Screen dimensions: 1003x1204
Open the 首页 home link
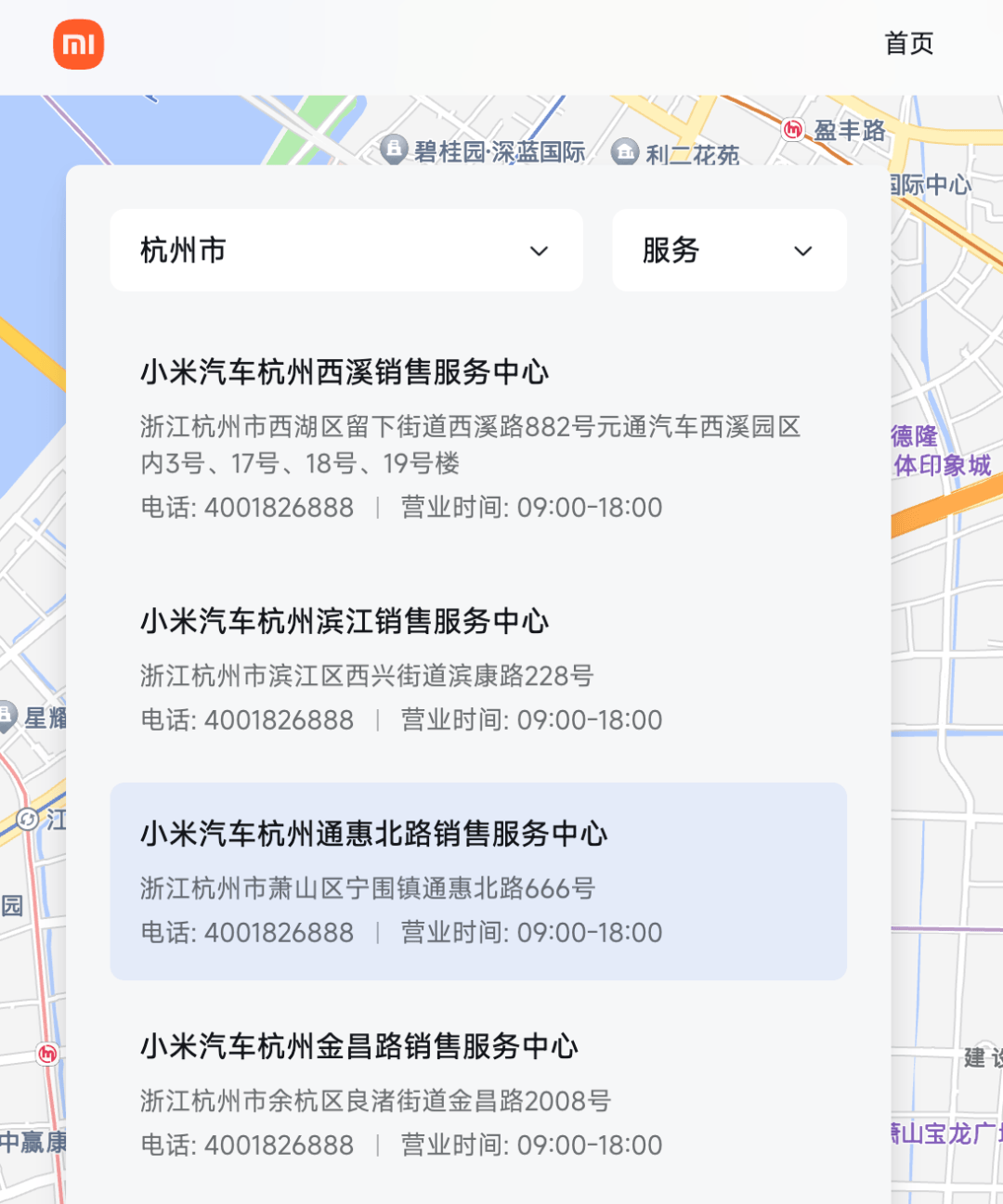[908, 44]
